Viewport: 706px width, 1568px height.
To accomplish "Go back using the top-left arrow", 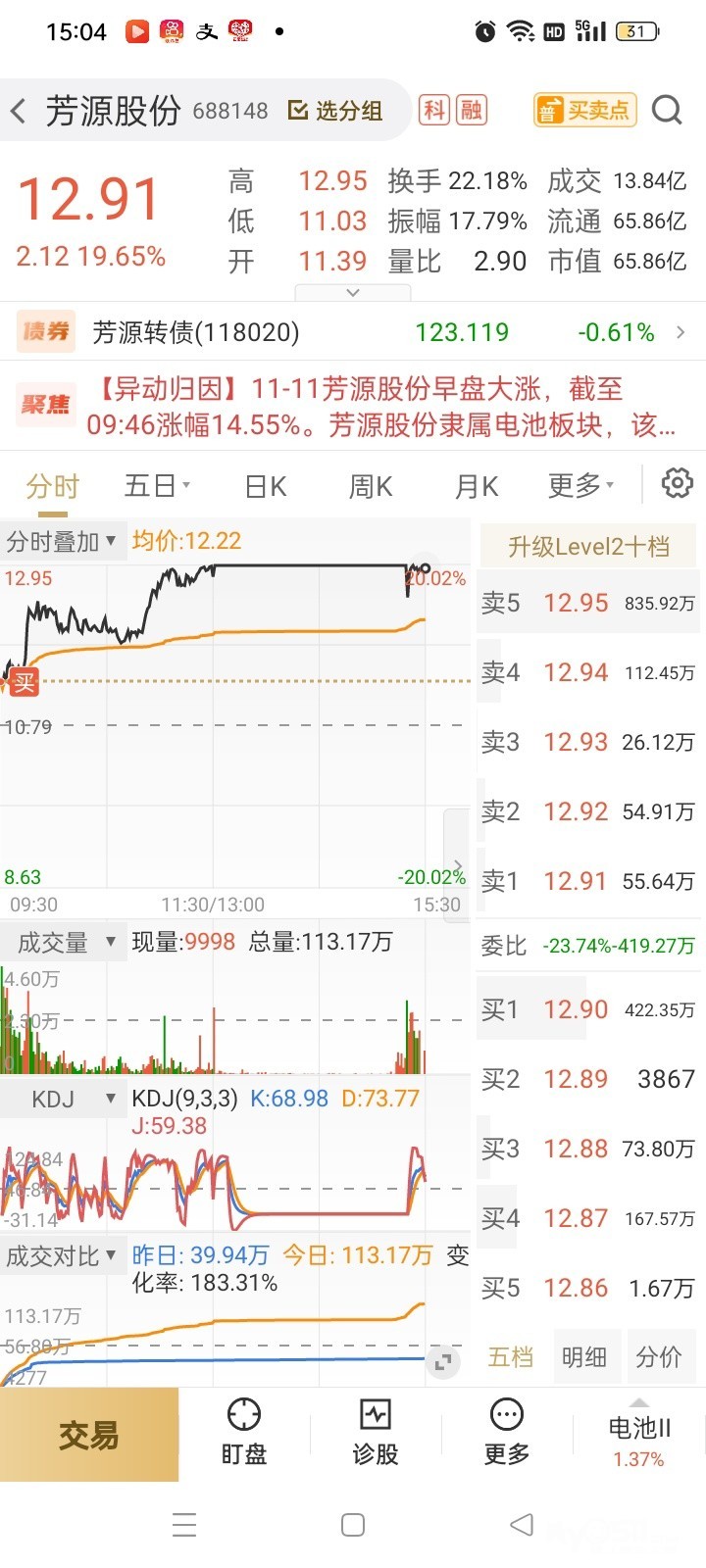I will (19, 111).
